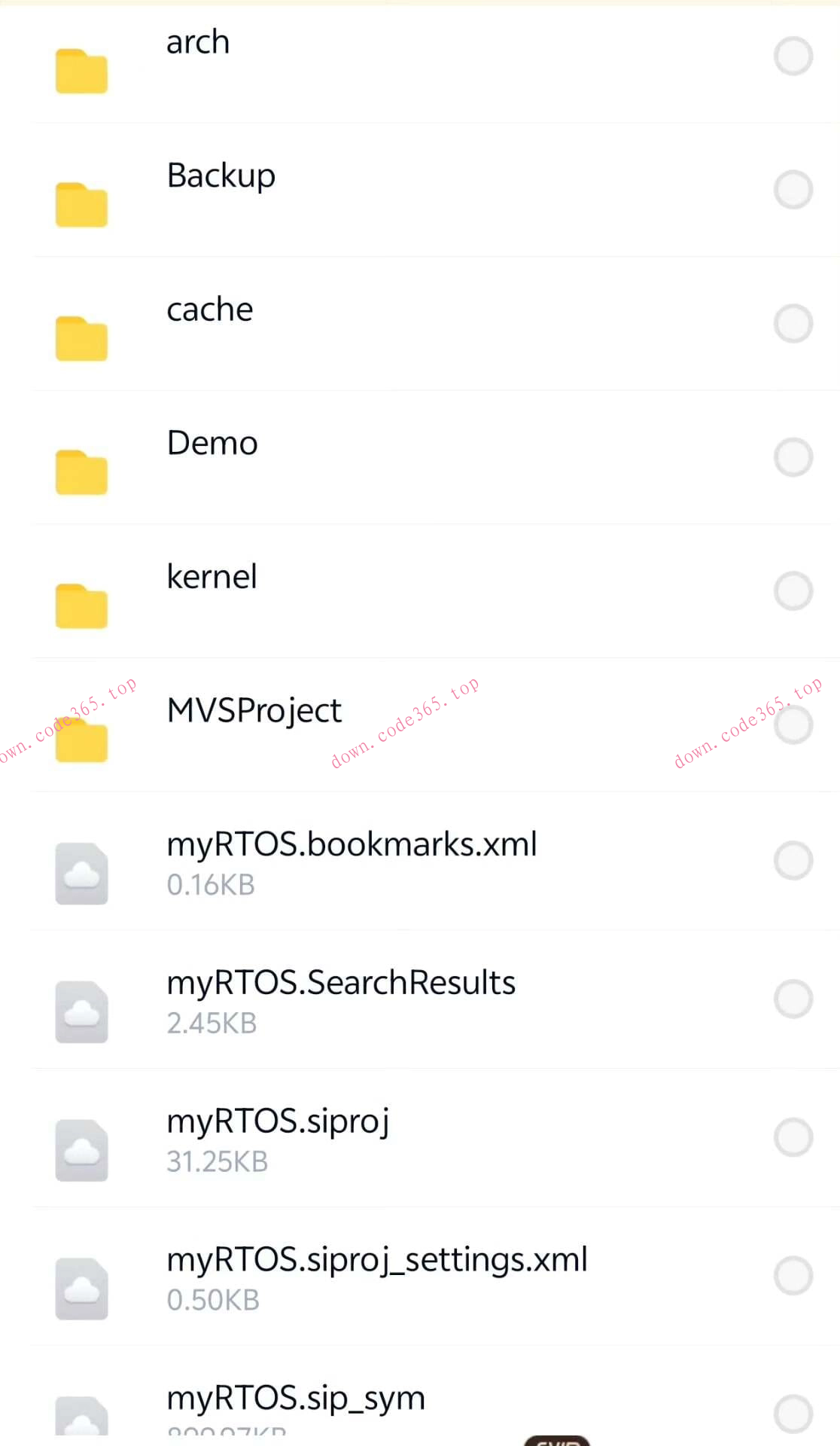Select the arch folder's circle

coord(793,56)
